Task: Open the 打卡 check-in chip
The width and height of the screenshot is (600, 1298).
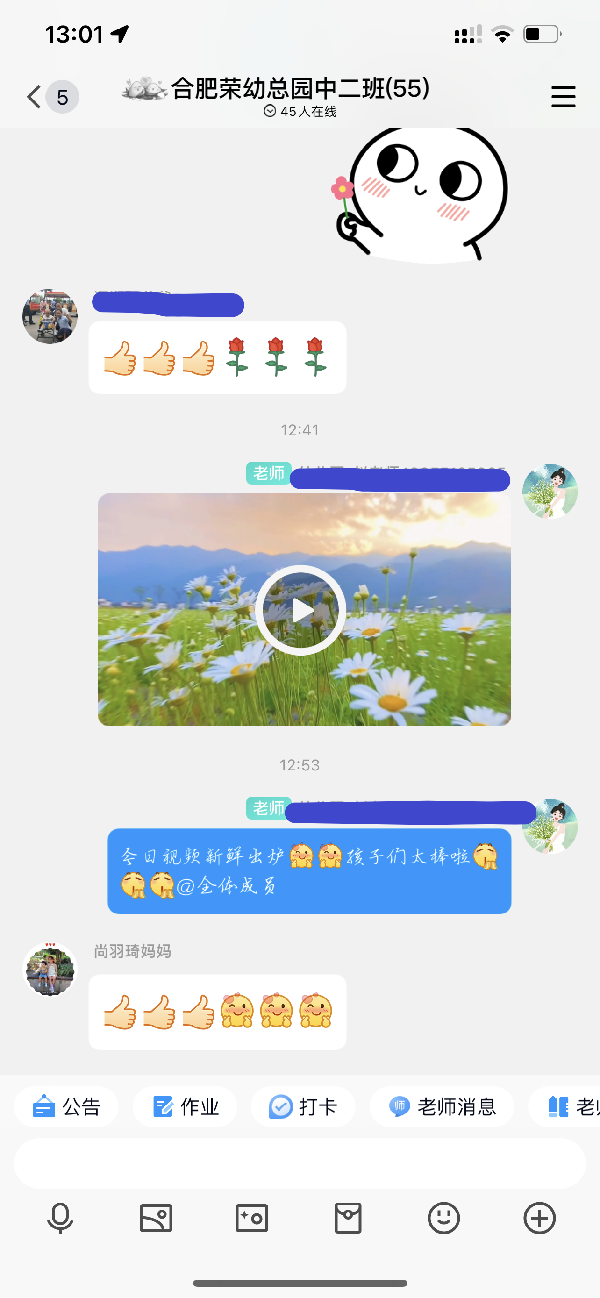Action: [x=302, y=1107]
